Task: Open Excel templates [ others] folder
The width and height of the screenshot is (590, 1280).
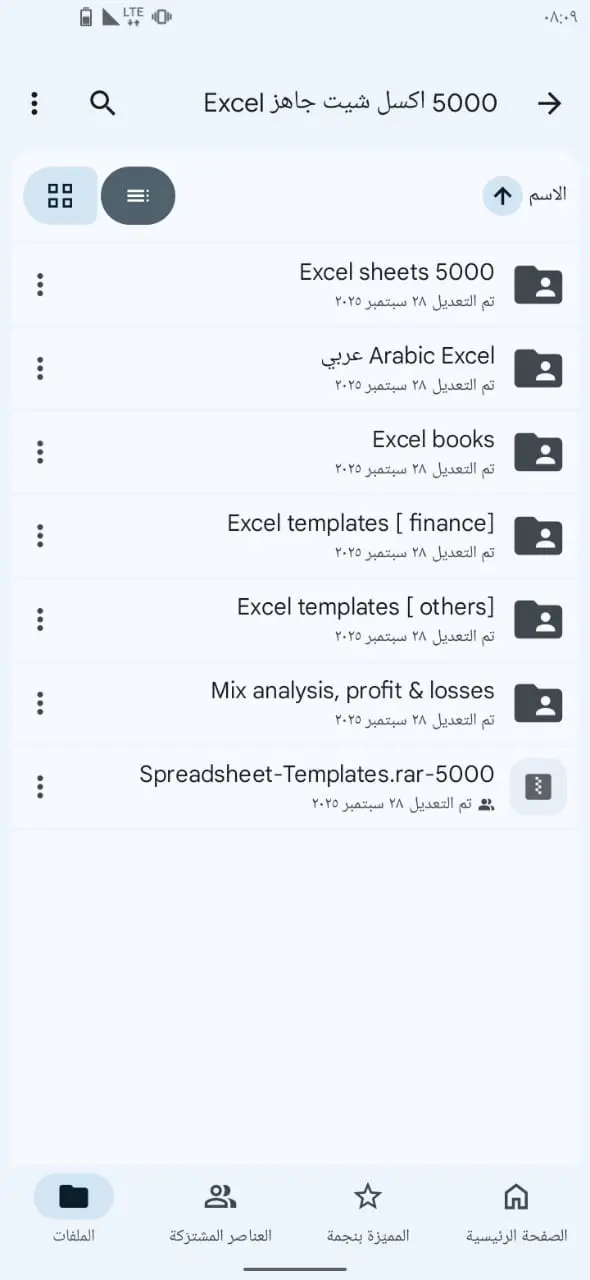Action: click(x=295, y=620)
